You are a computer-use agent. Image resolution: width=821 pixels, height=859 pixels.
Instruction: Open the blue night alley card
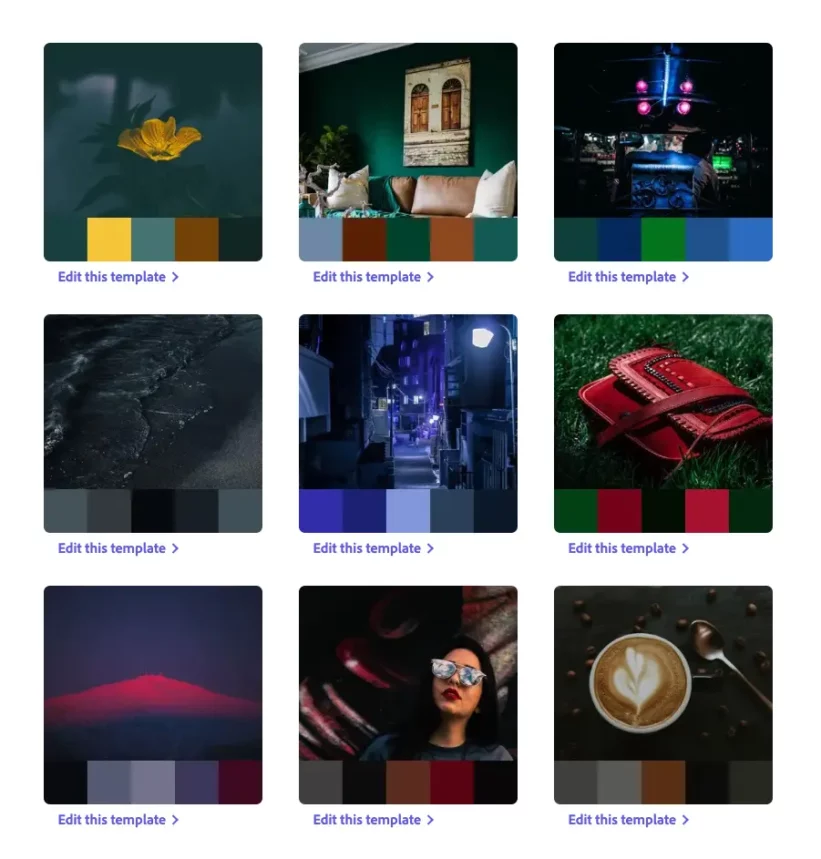pos(408,410)
